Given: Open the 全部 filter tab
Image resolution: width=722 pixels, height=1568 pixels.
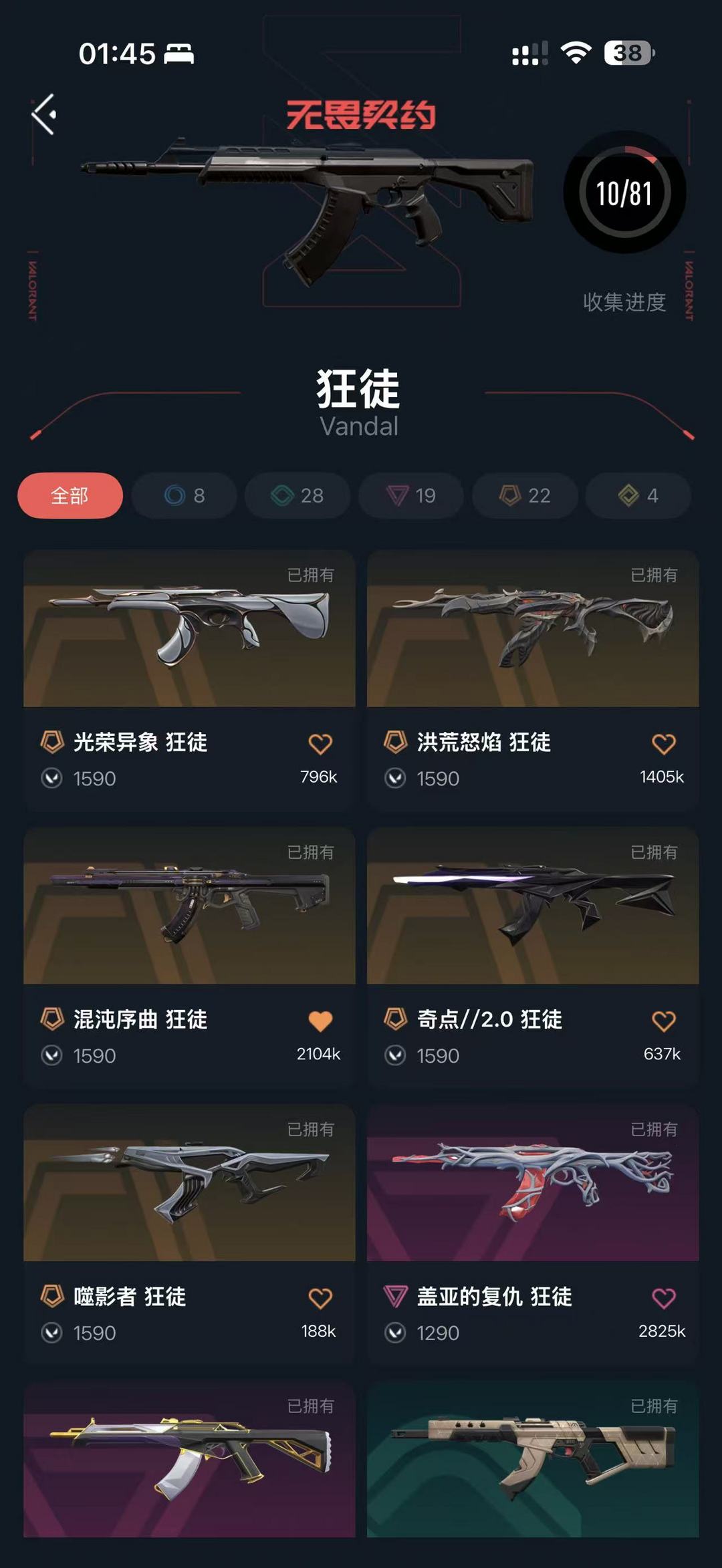Looking at the screenshot, I should pos(70,495).
